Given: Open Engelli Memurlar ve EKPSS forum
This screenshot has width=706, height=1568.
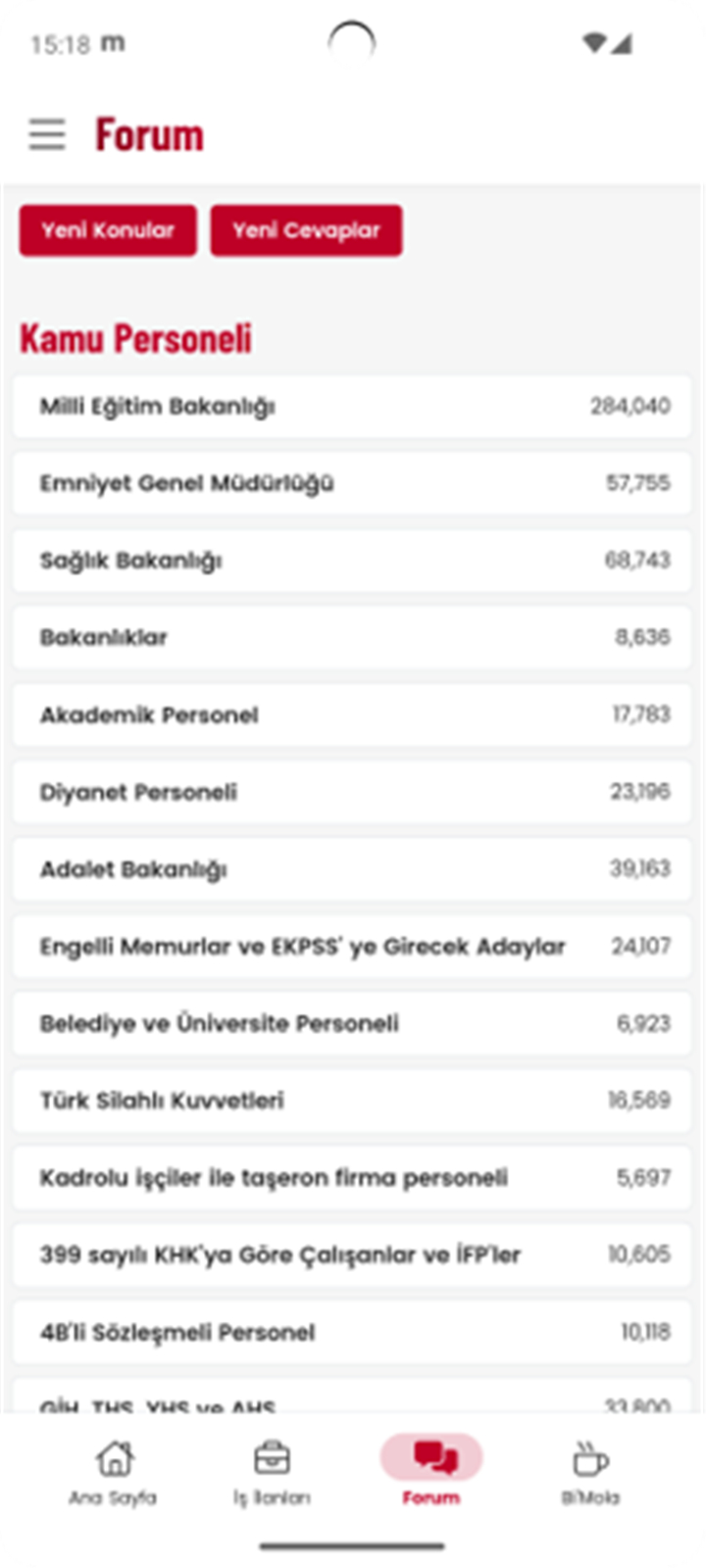Looking at the screenshot, I should coord(352,946).
